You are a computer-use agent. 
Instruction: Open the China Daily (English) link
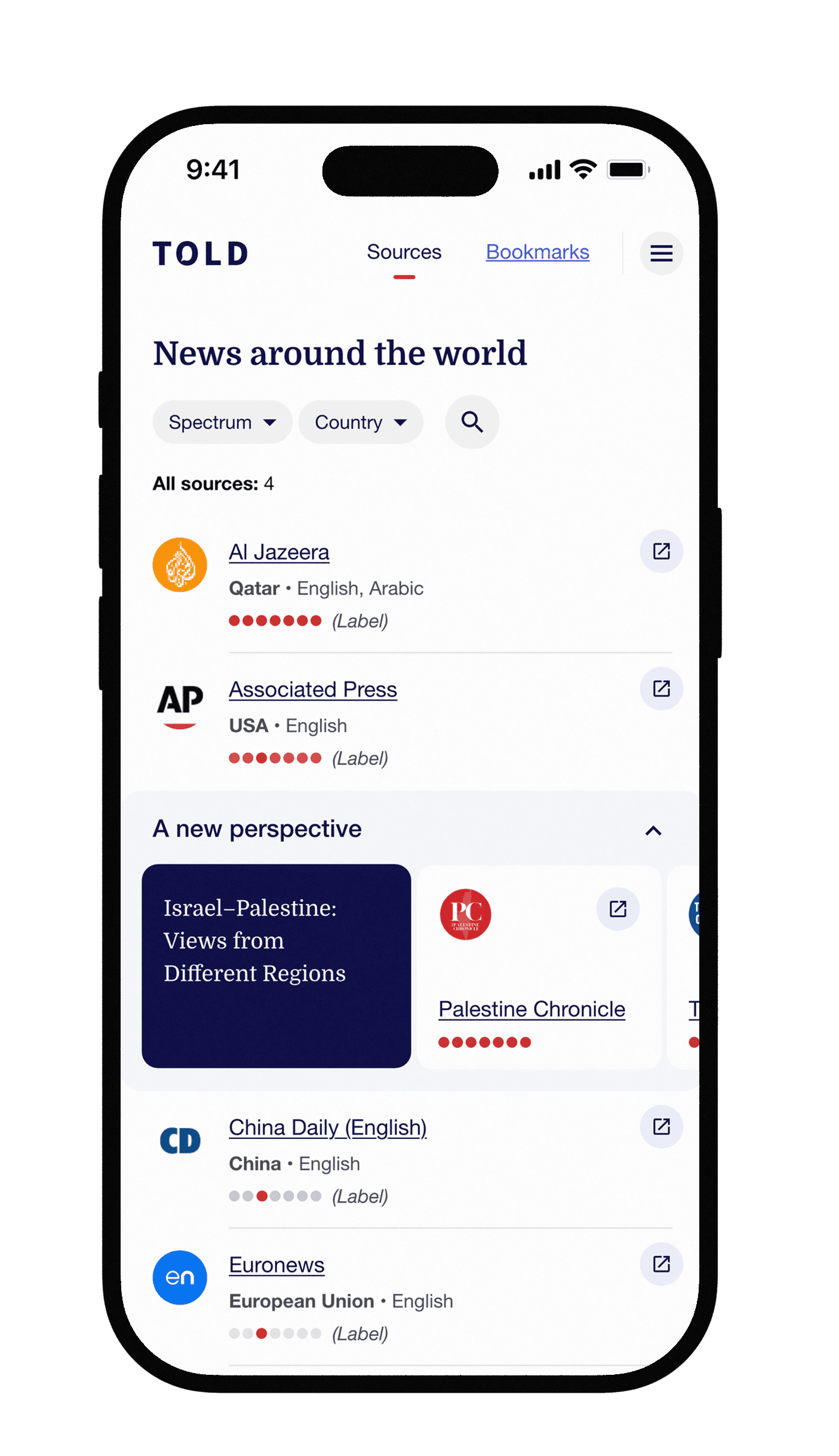click(x=327, y=1128)
